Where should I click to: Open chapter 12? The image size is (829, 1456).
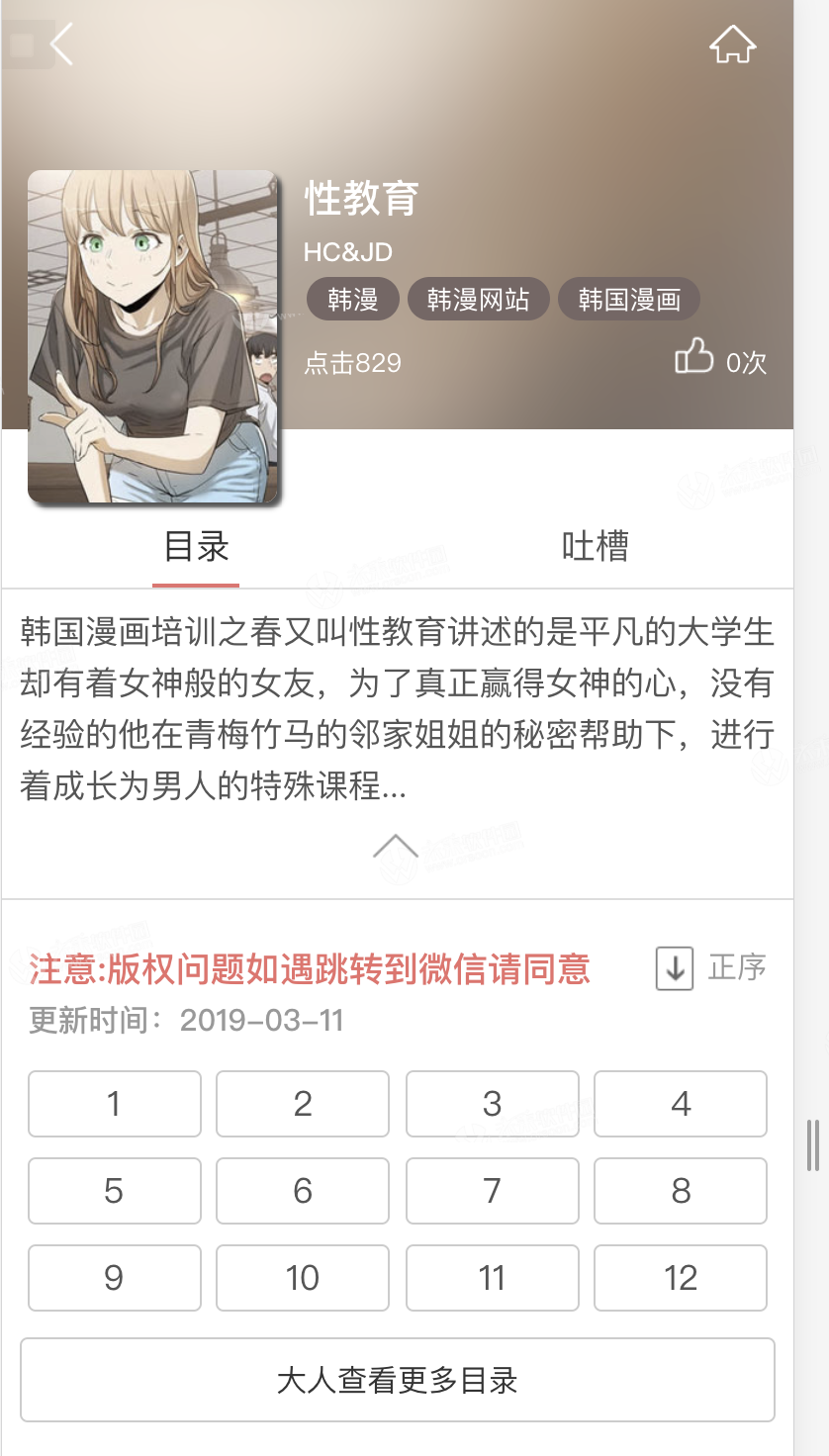681,1278
